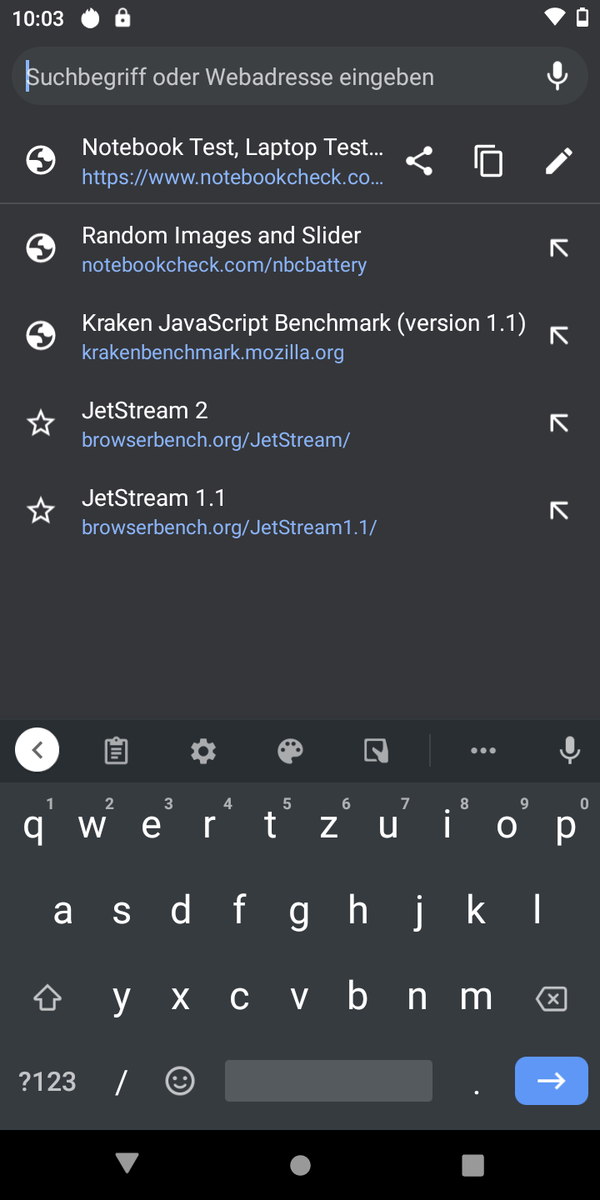600x1200 pixels.
Task: Open more keyboard options (three dots)
Action: (x=483, y=750)
